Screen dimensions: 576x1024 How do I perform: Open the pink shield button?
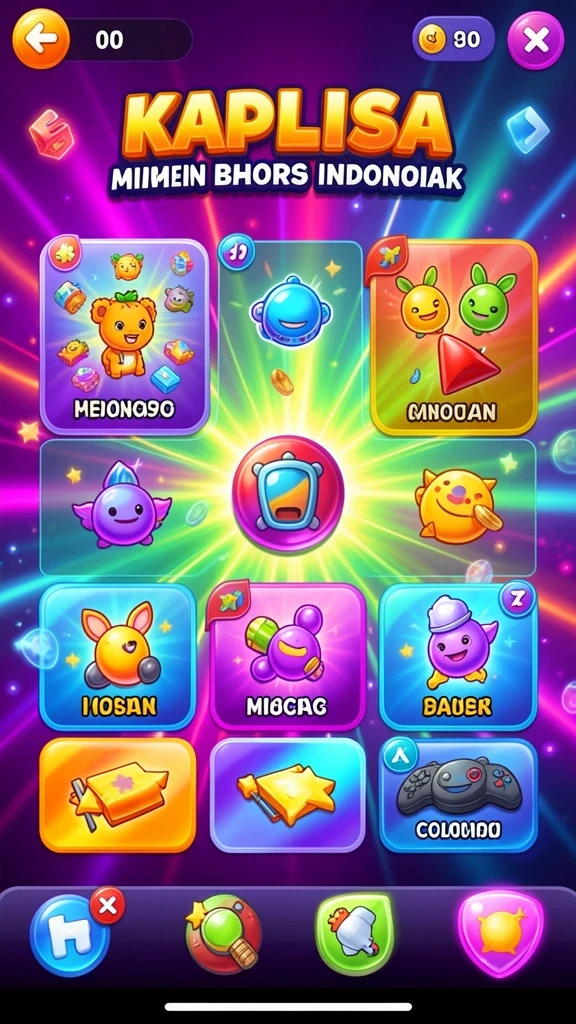501,933
